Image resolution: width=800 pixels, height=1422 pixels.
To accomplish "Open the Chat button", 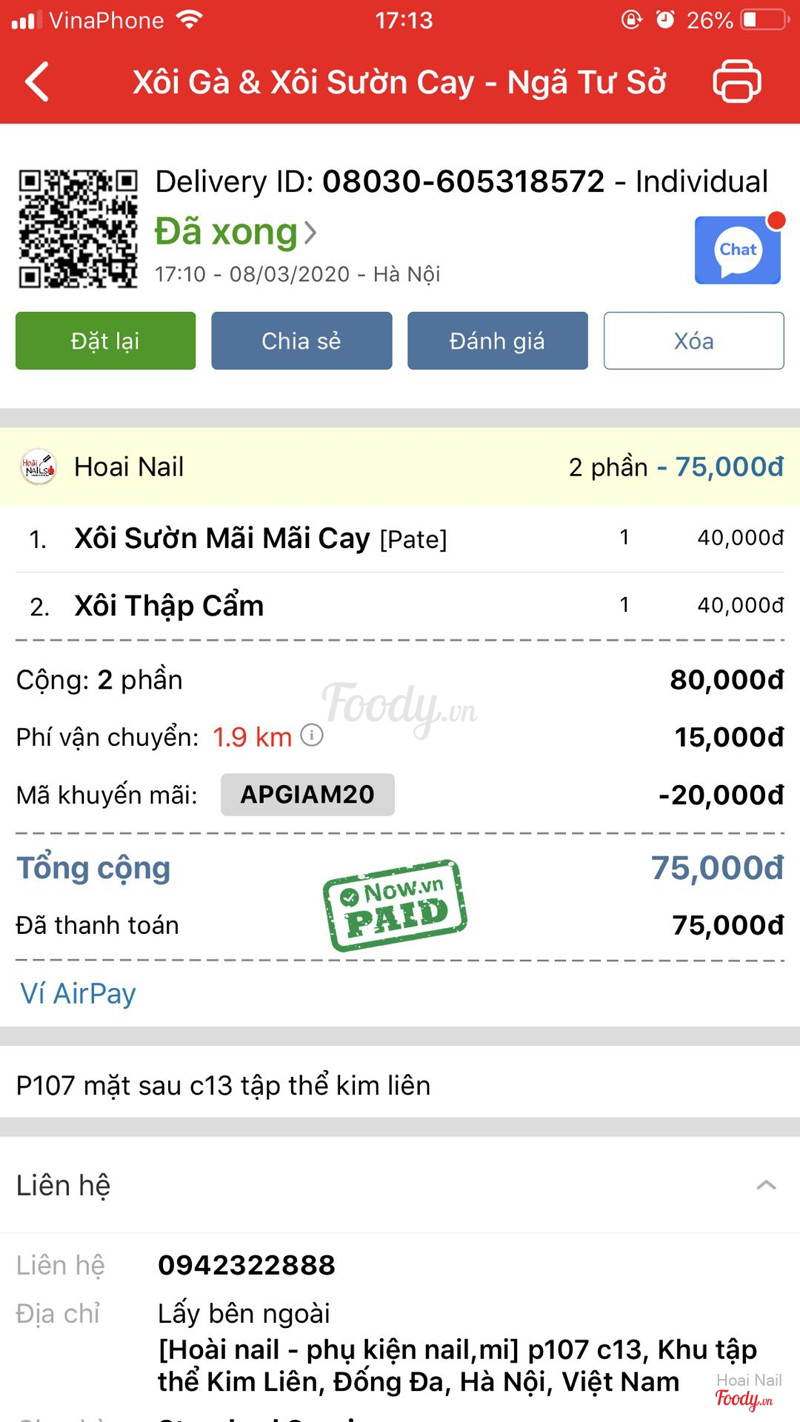I will 738,250.
